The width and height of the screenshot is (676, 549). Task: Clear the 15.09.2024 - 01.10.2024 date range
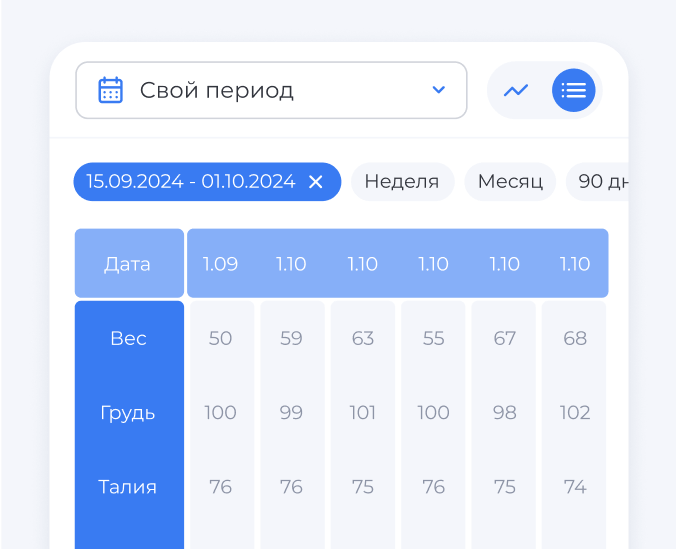pyautogui.click(x=316, y=182)
